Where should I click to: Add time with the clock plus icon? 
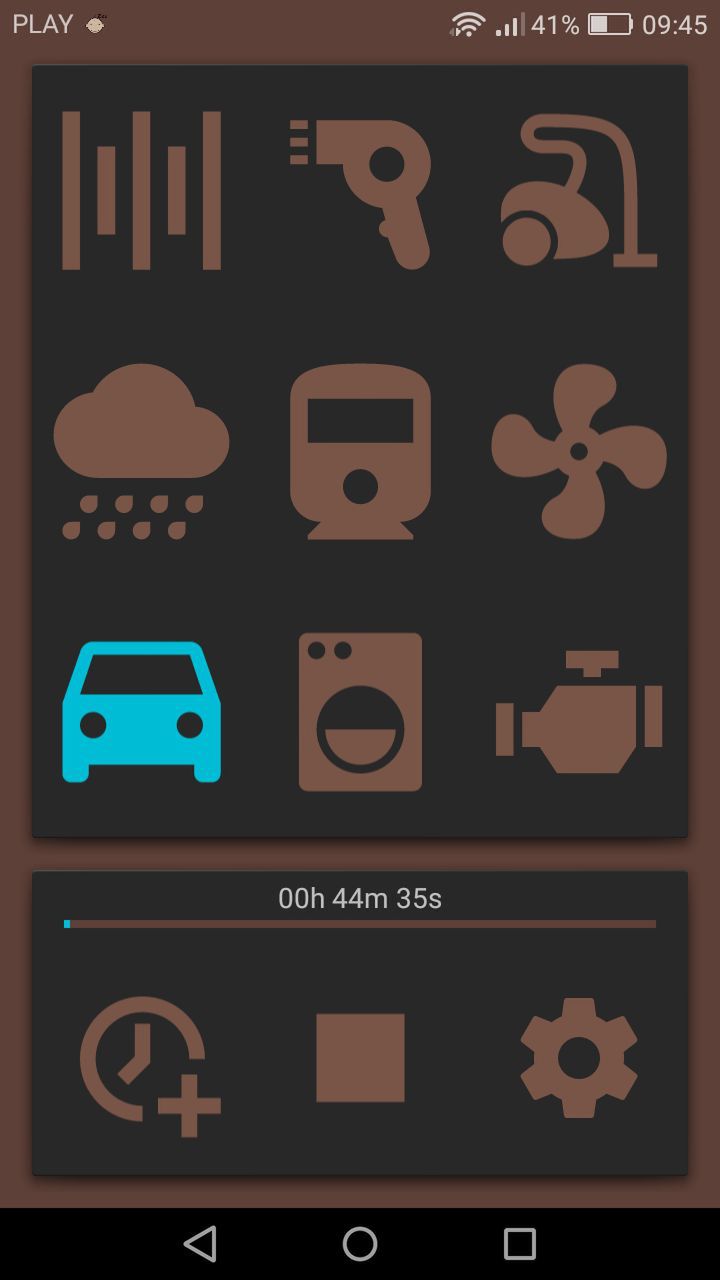pos(150,1066)
